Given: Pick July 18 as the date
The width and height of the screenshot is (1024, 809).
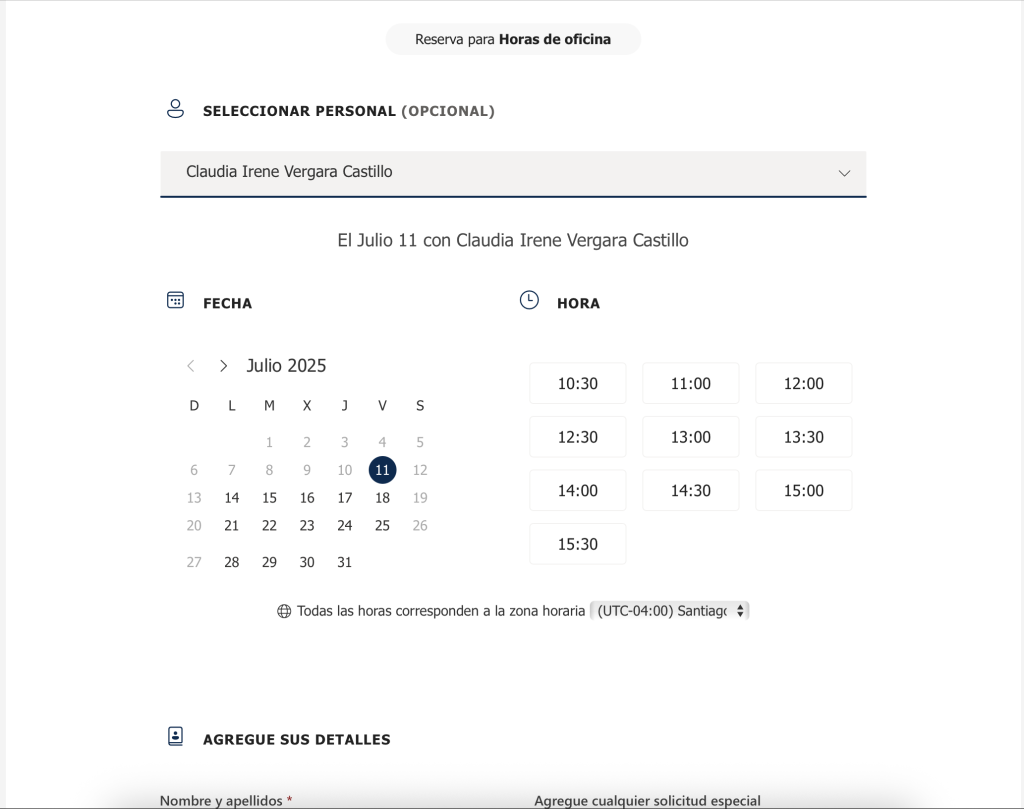Looking at the screenshot, I should pyautogui.click(x=383, y=498).
